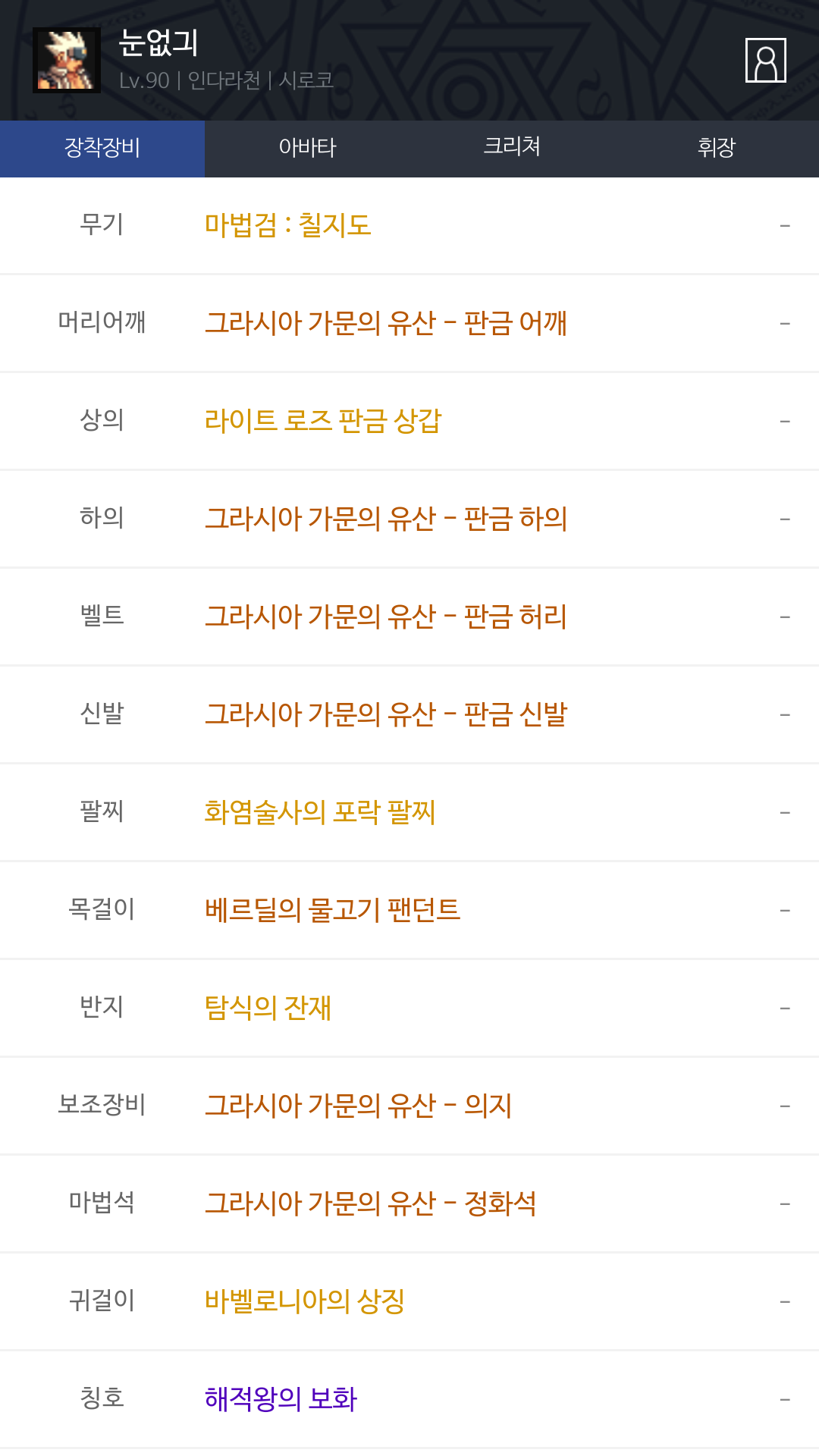View 그라시아 가문의 유산 - 판금 어깨 details
The image size is (819, 1456).
(x=386, y=323)
